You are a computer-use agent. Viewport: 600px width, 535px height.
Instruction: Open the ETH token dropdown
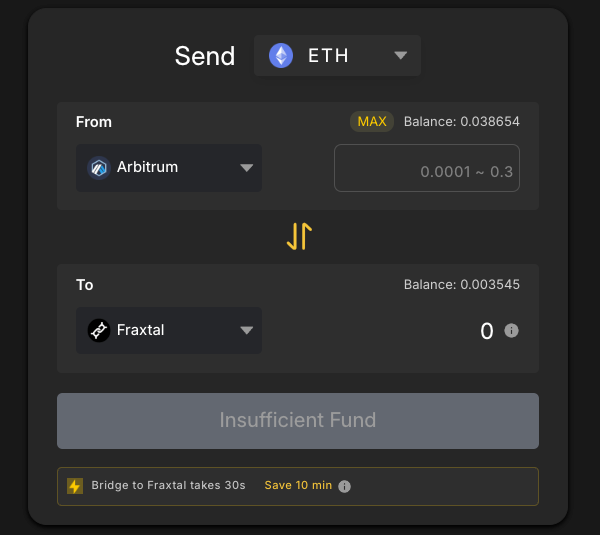(x=337, y=56)
